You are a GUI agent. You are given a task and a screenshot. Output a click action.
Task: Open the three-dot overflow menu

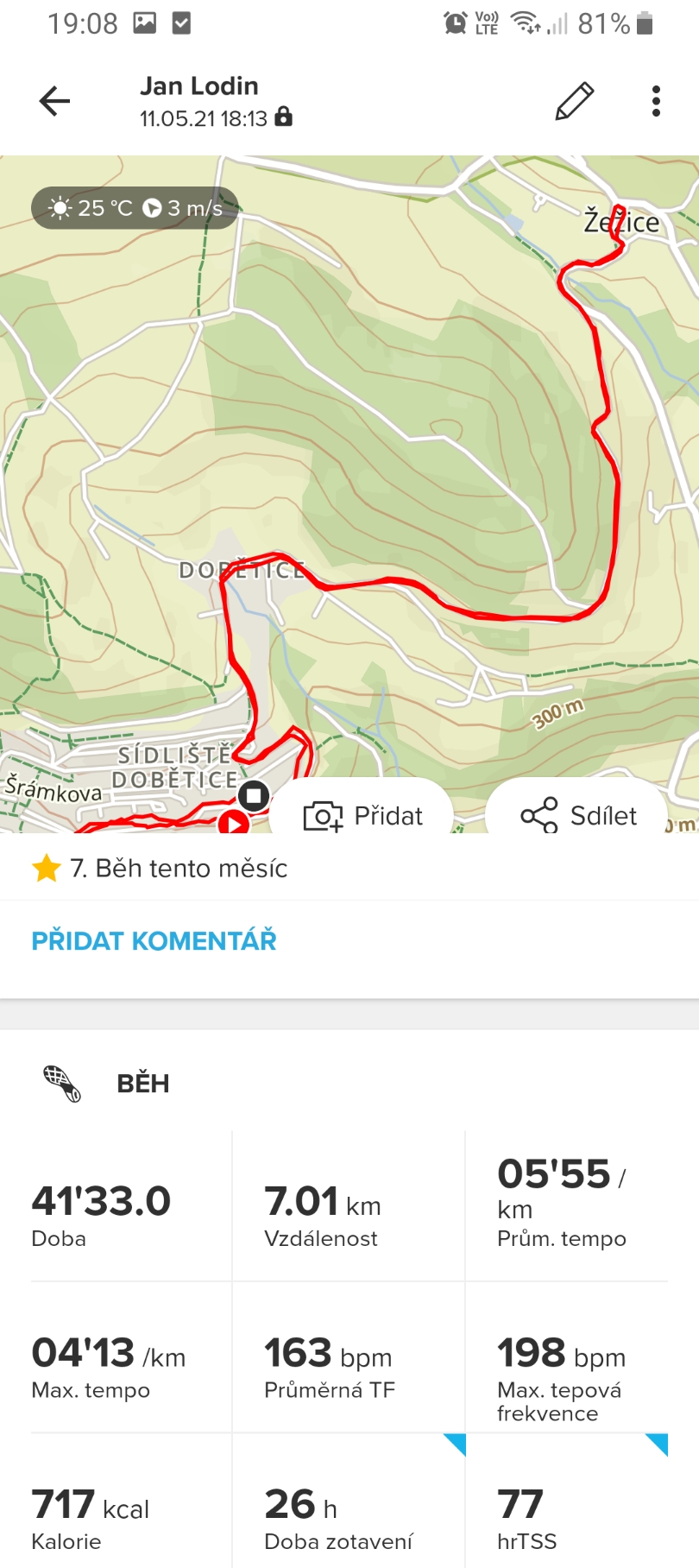click(x=656, y=101)
